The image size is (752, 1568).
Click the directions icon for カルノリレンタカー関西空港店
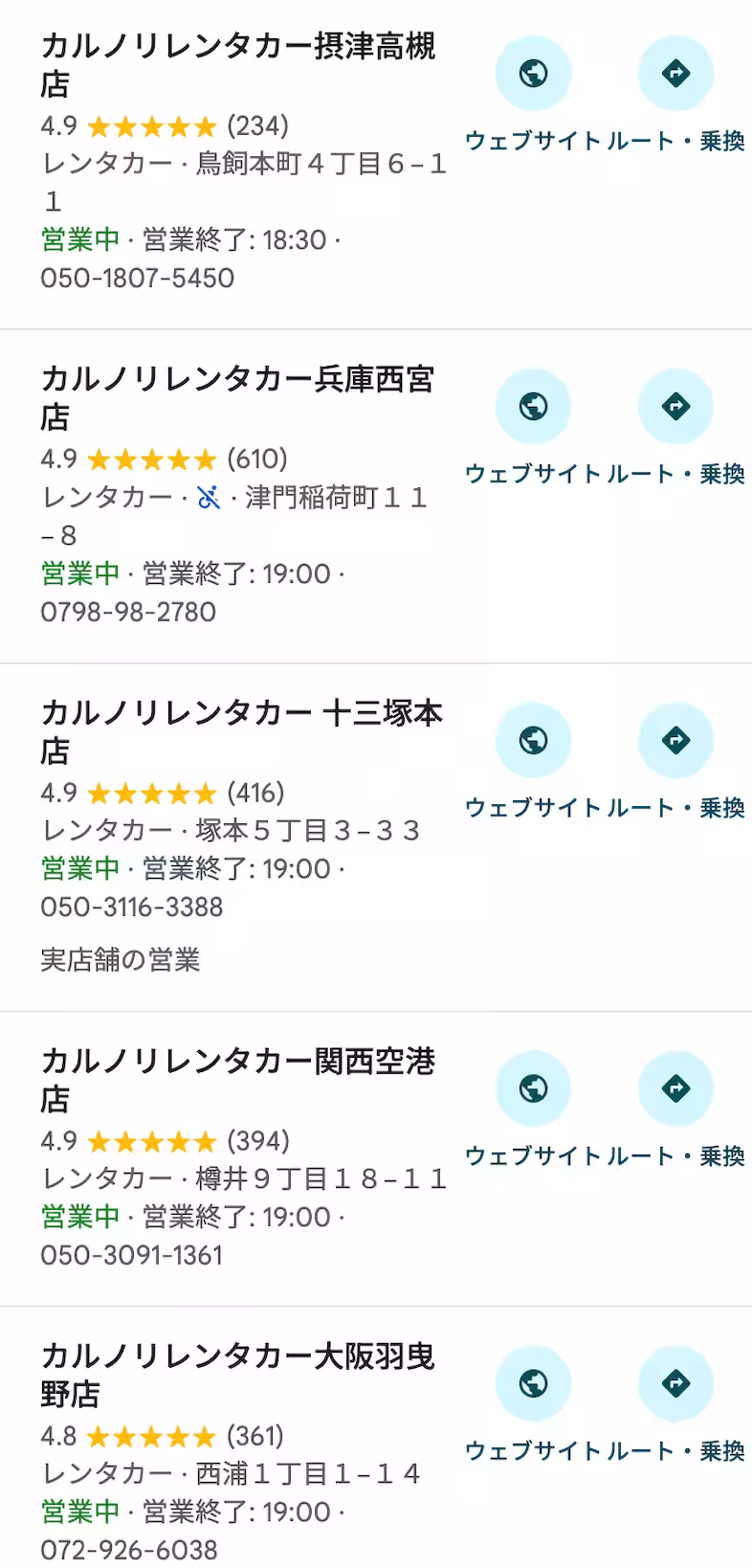coord(675,1088)
